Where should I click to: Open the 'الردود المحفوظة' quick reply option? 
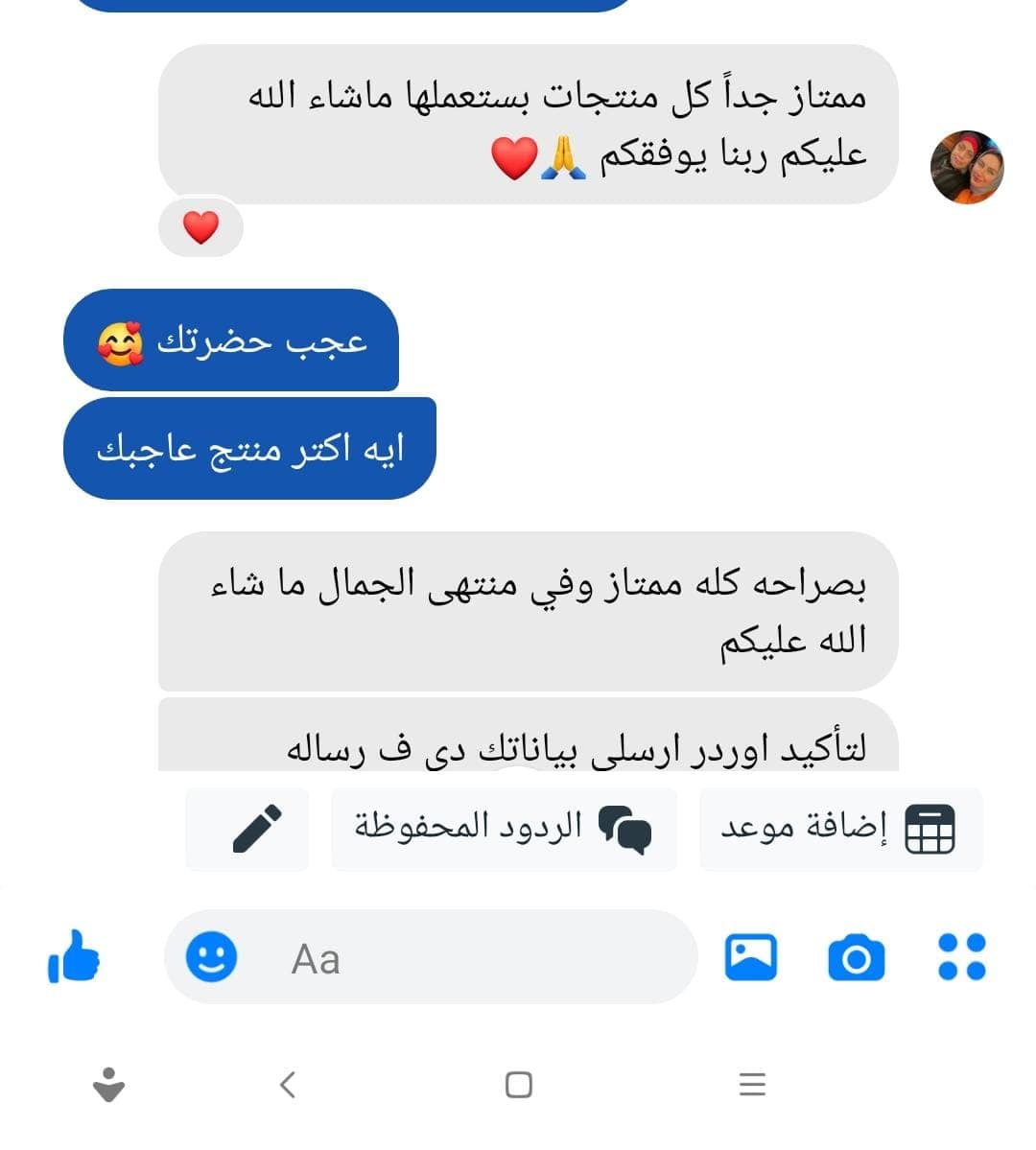[x=503, y=829]
